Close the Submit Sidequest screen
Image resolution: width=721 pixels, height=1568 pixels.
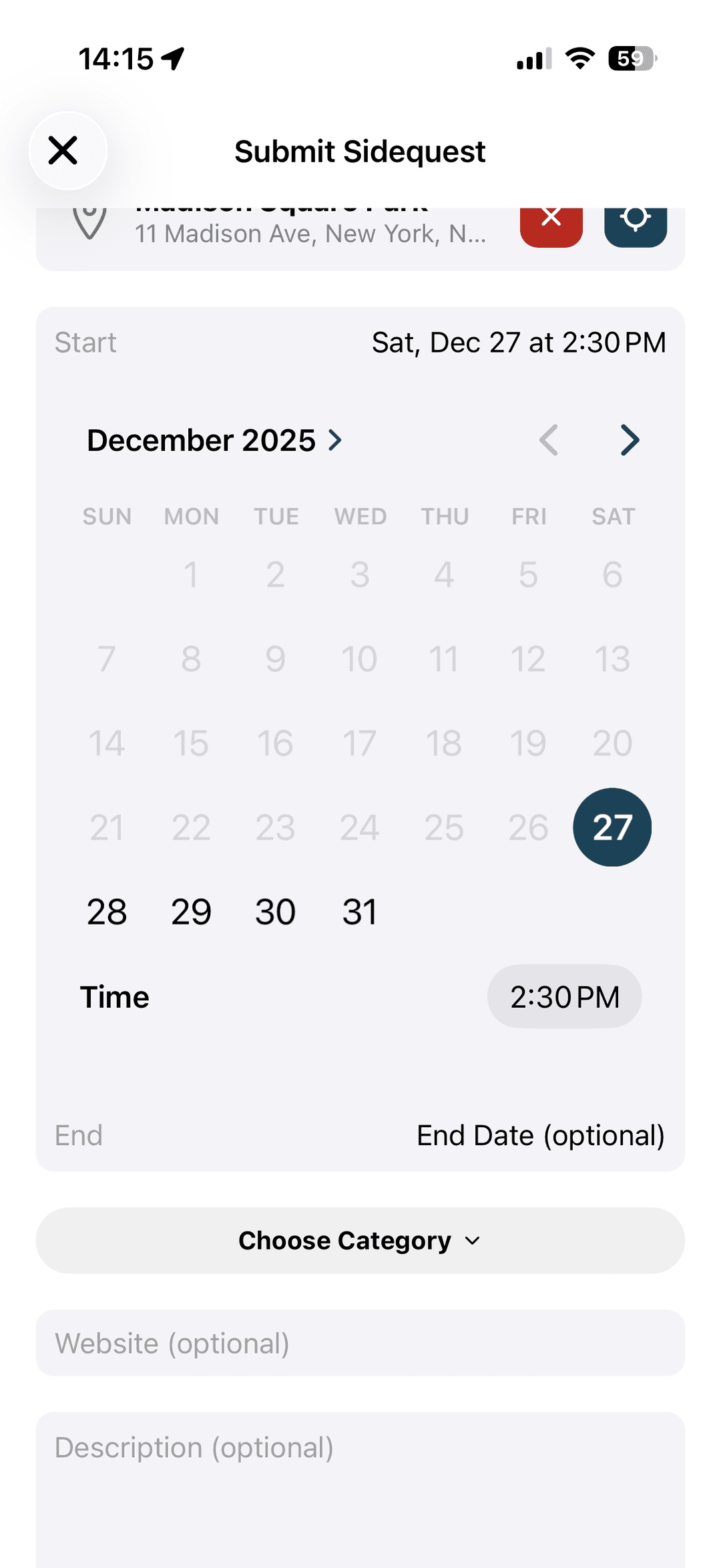(63, 151)
